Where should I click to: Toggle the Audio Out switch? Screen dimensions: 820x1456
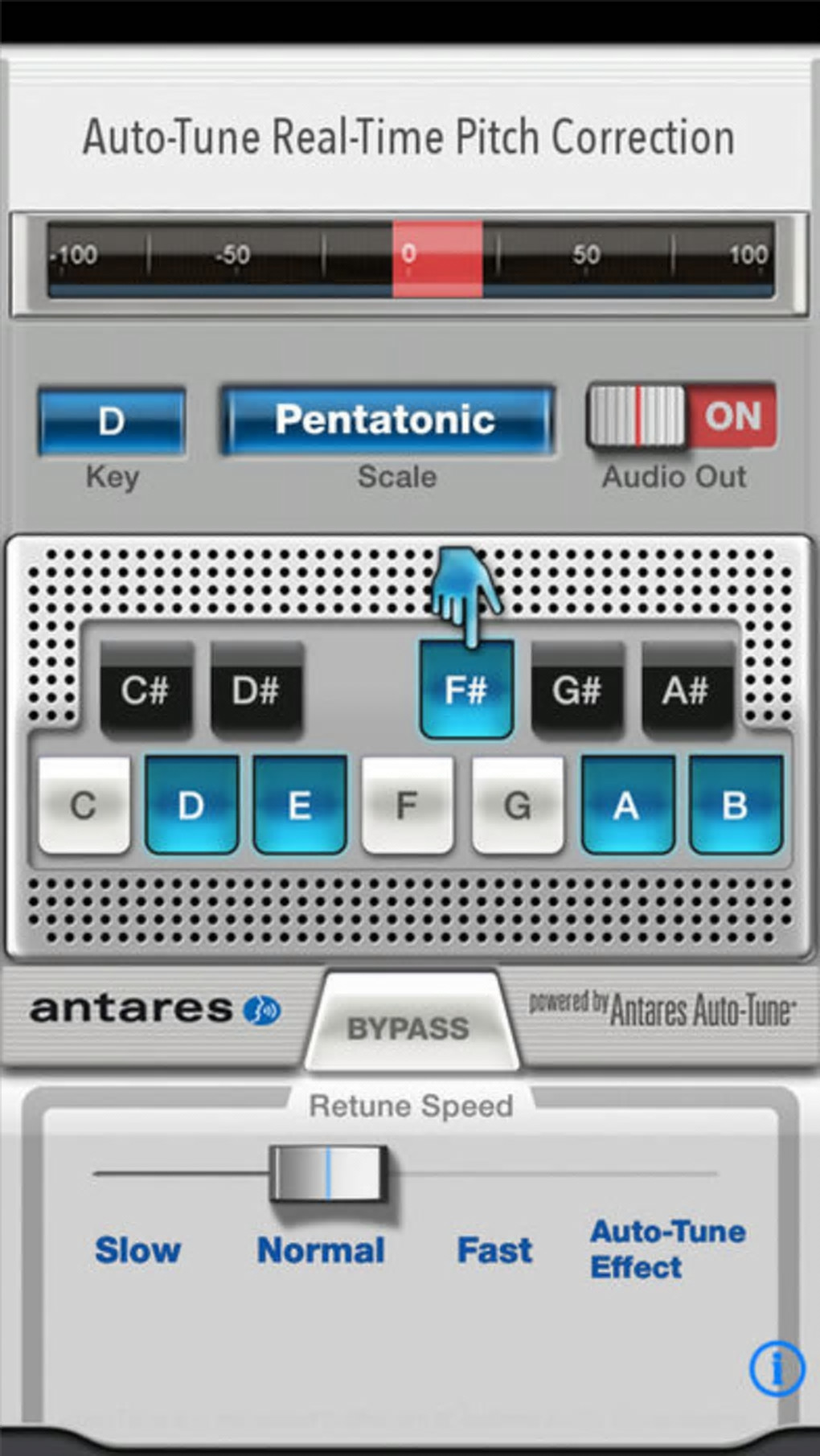coord(681,416)
